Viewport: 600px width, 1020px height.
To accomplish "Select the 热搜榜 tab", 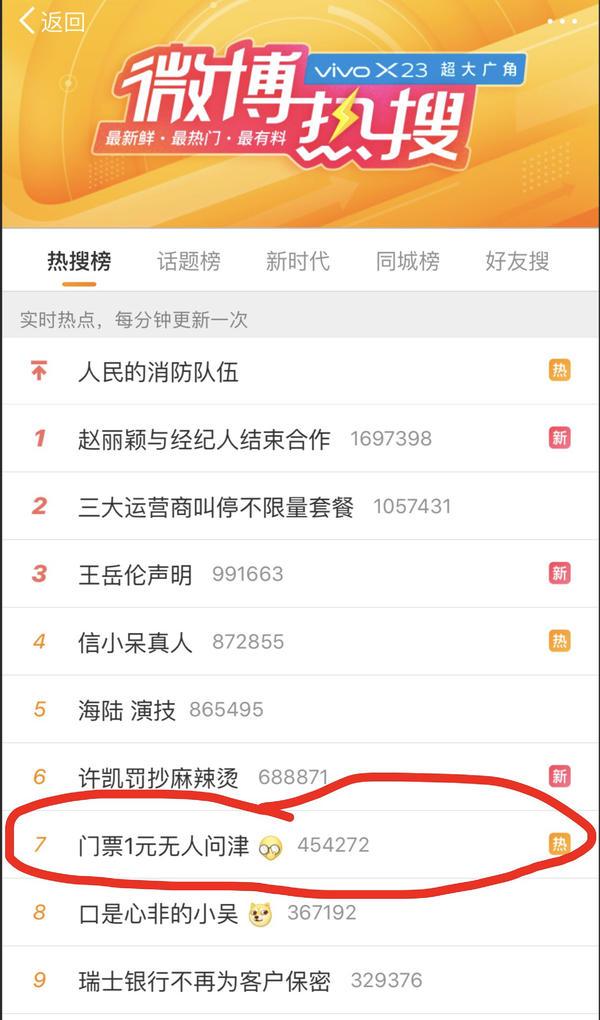I will 79,262.
